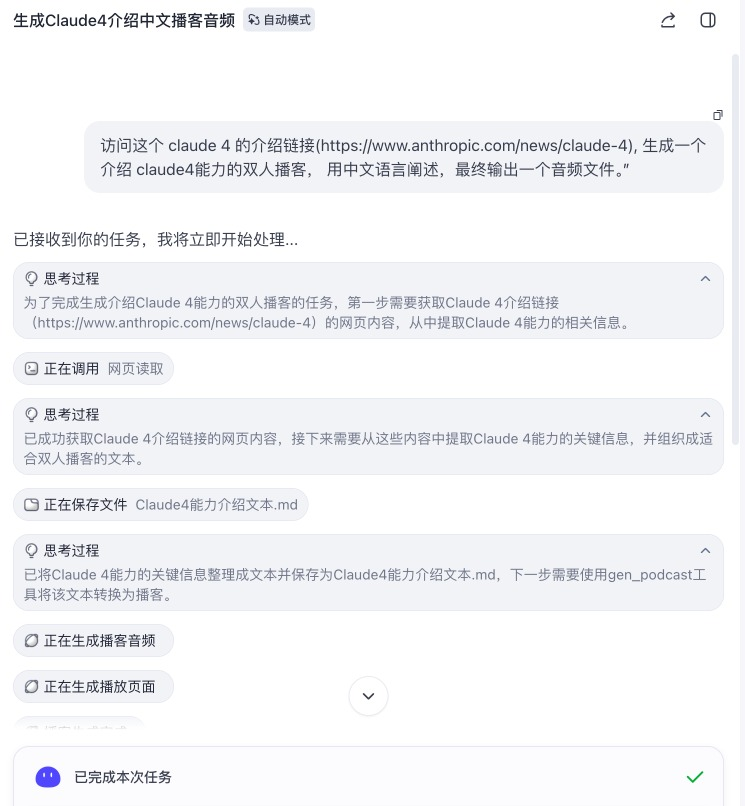This screenshot has height=806, width=745.
Task: Open the 自动模式 mode chip
Action: click(279, 20)
